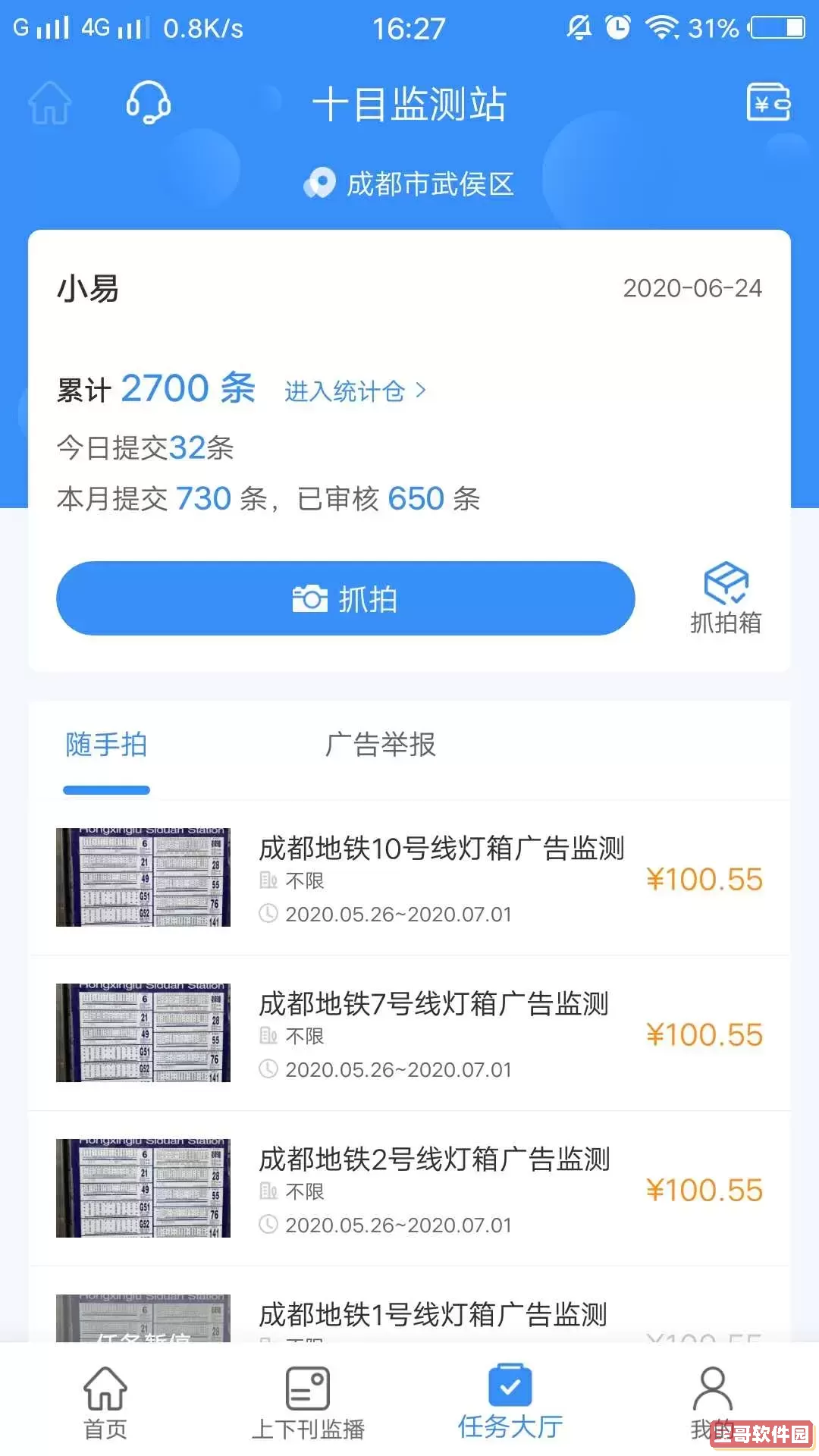Click the home icon in top-left corner
Image resolution: width=819 pixels, height=1456 pixels.
click(50, 104)
